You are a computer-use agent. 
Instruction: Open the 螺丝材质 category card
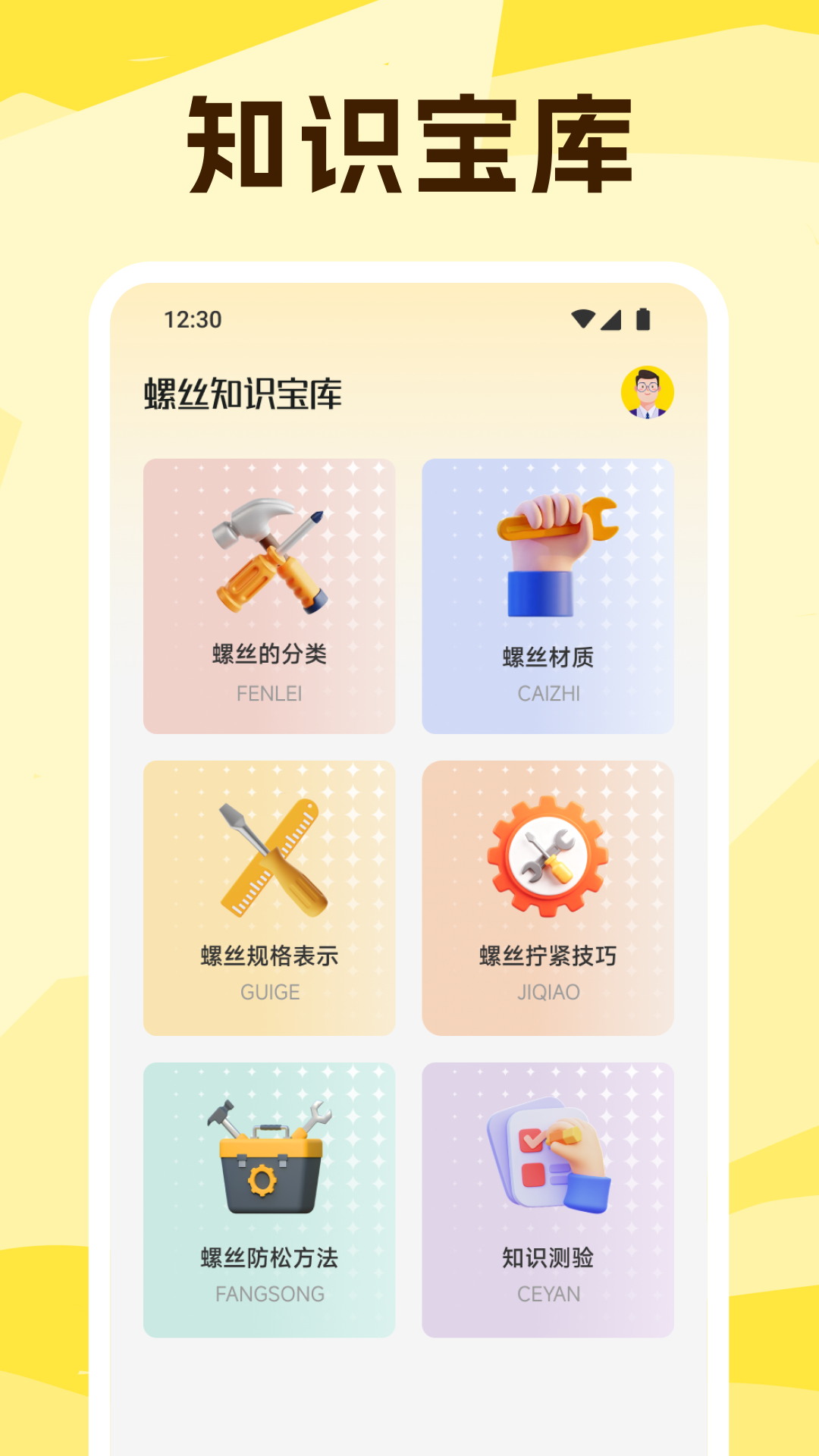pos(548,595)
